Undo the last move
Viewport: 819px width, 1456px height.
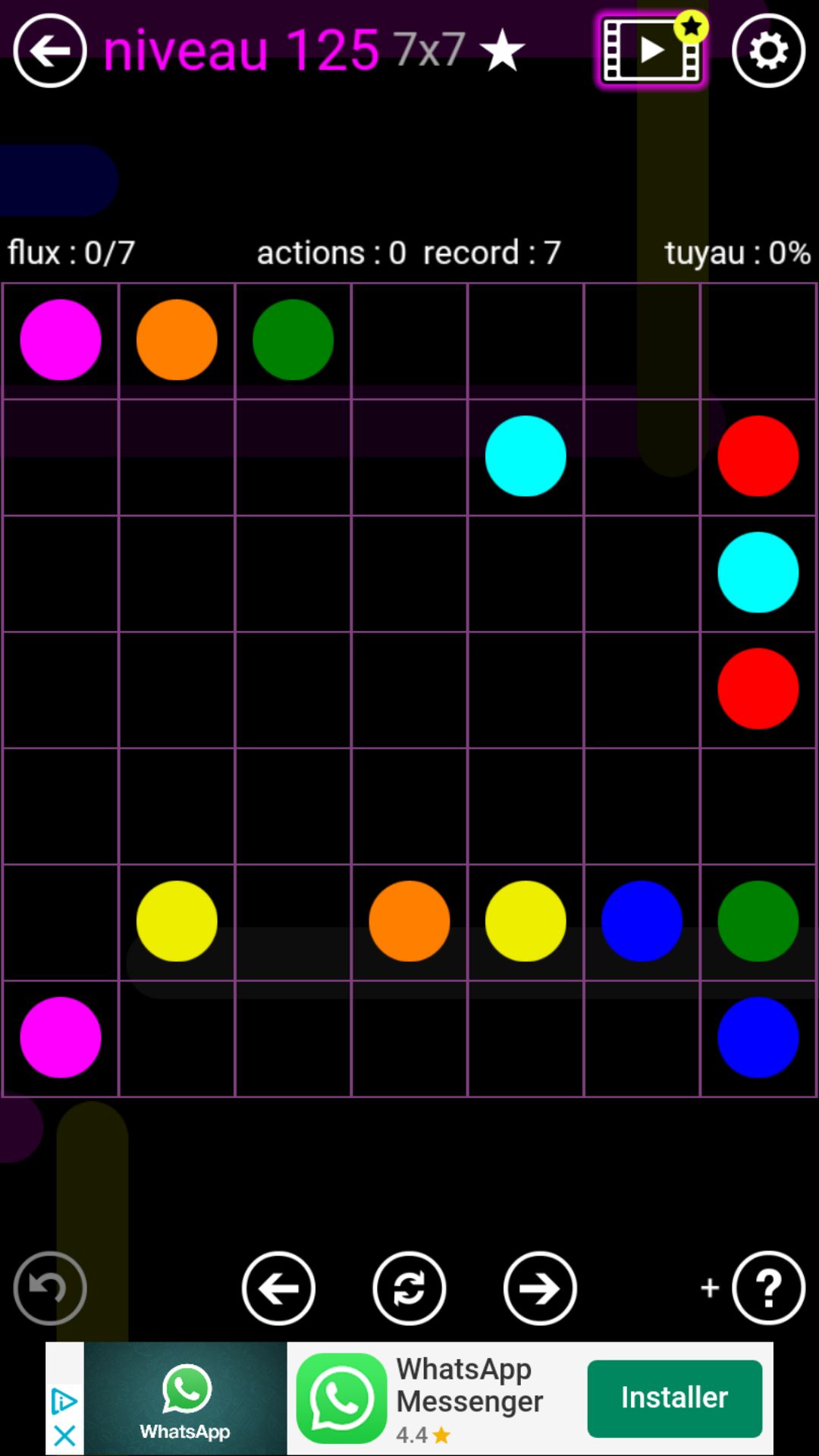coord(50,1288)
